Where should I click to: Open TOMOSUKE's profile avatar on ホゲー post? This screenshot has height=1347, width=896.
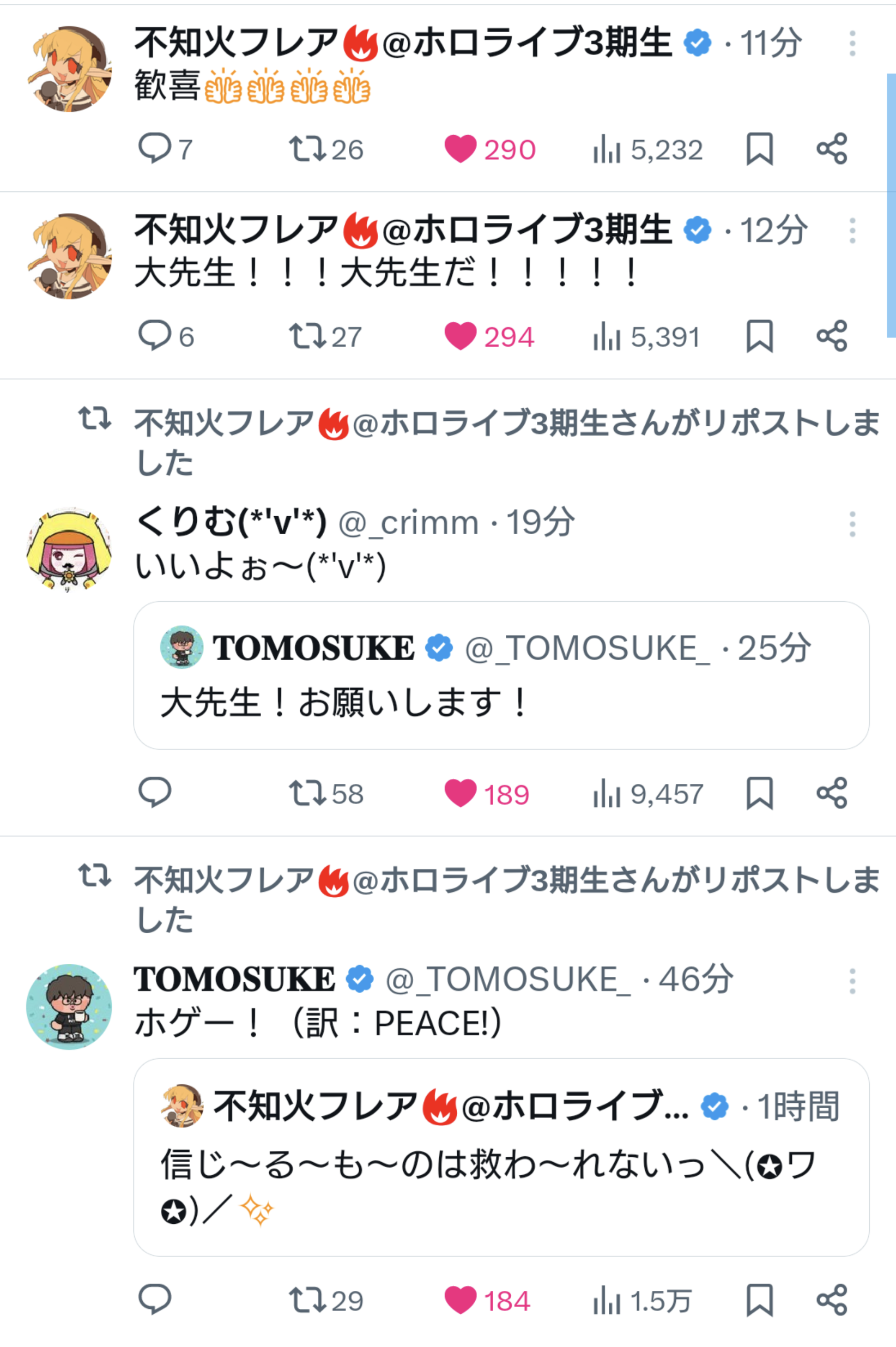[69, 1006]
